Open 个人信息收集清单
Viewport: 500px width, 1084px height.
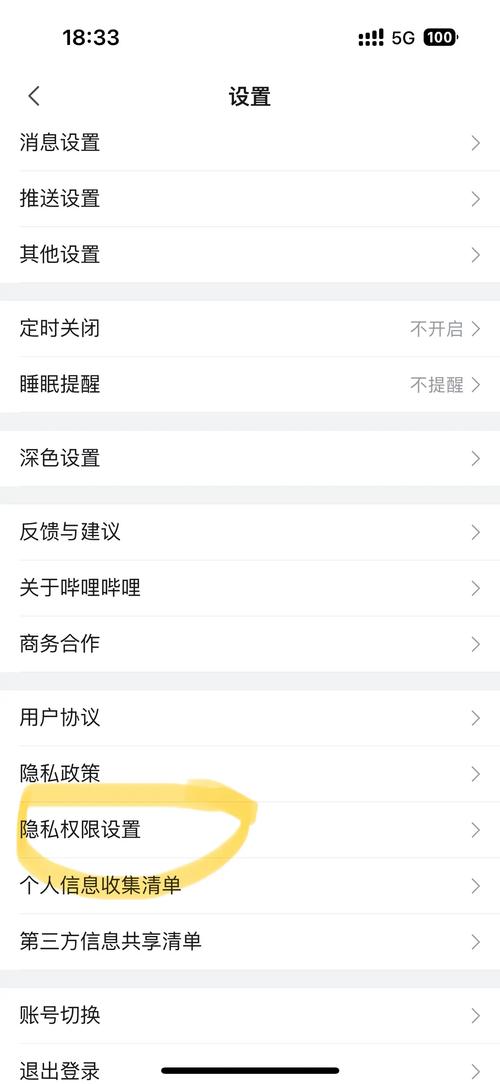tap(250, 886)
